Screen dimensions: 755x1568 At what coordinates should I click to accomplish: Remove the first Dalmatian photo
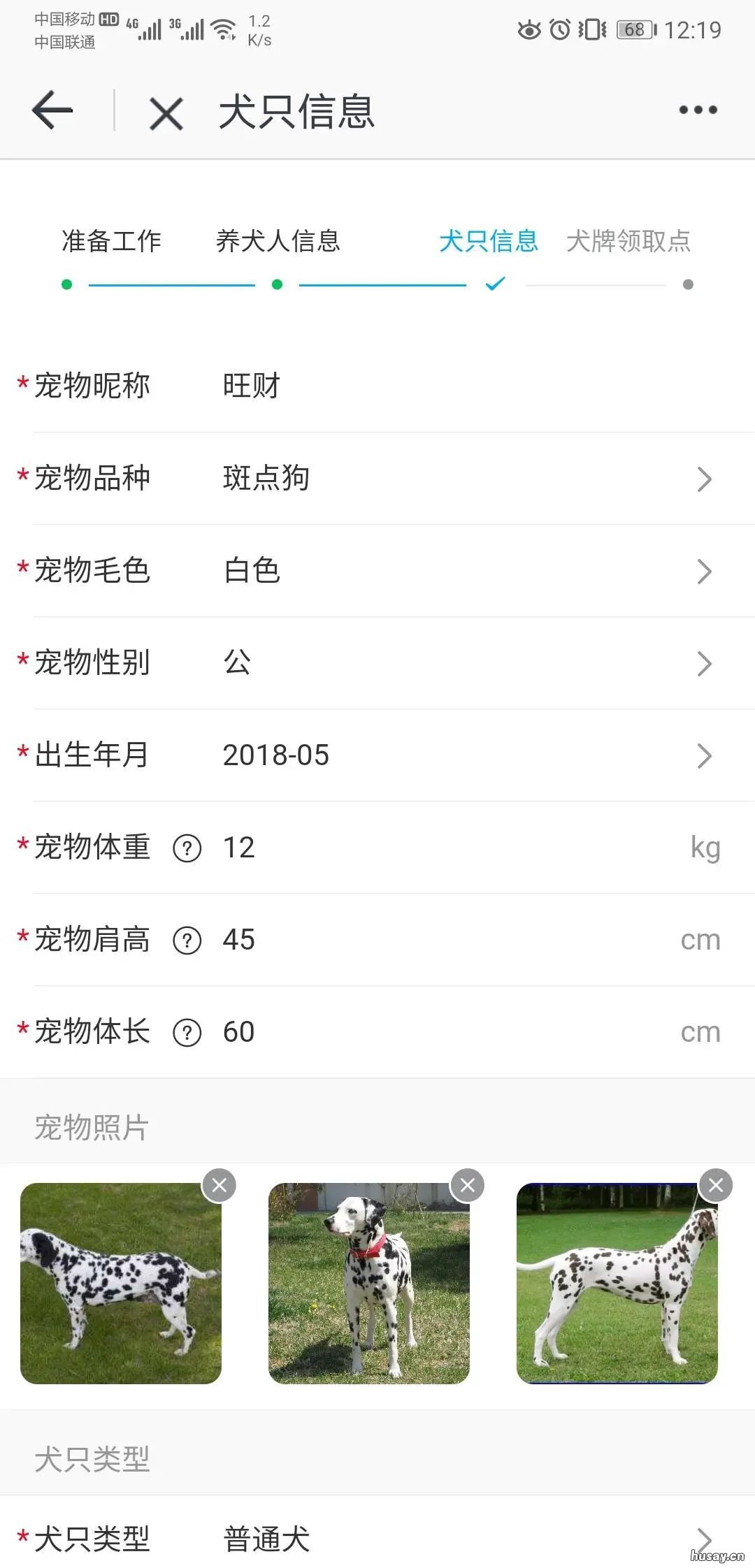[x=219, y=1185]
